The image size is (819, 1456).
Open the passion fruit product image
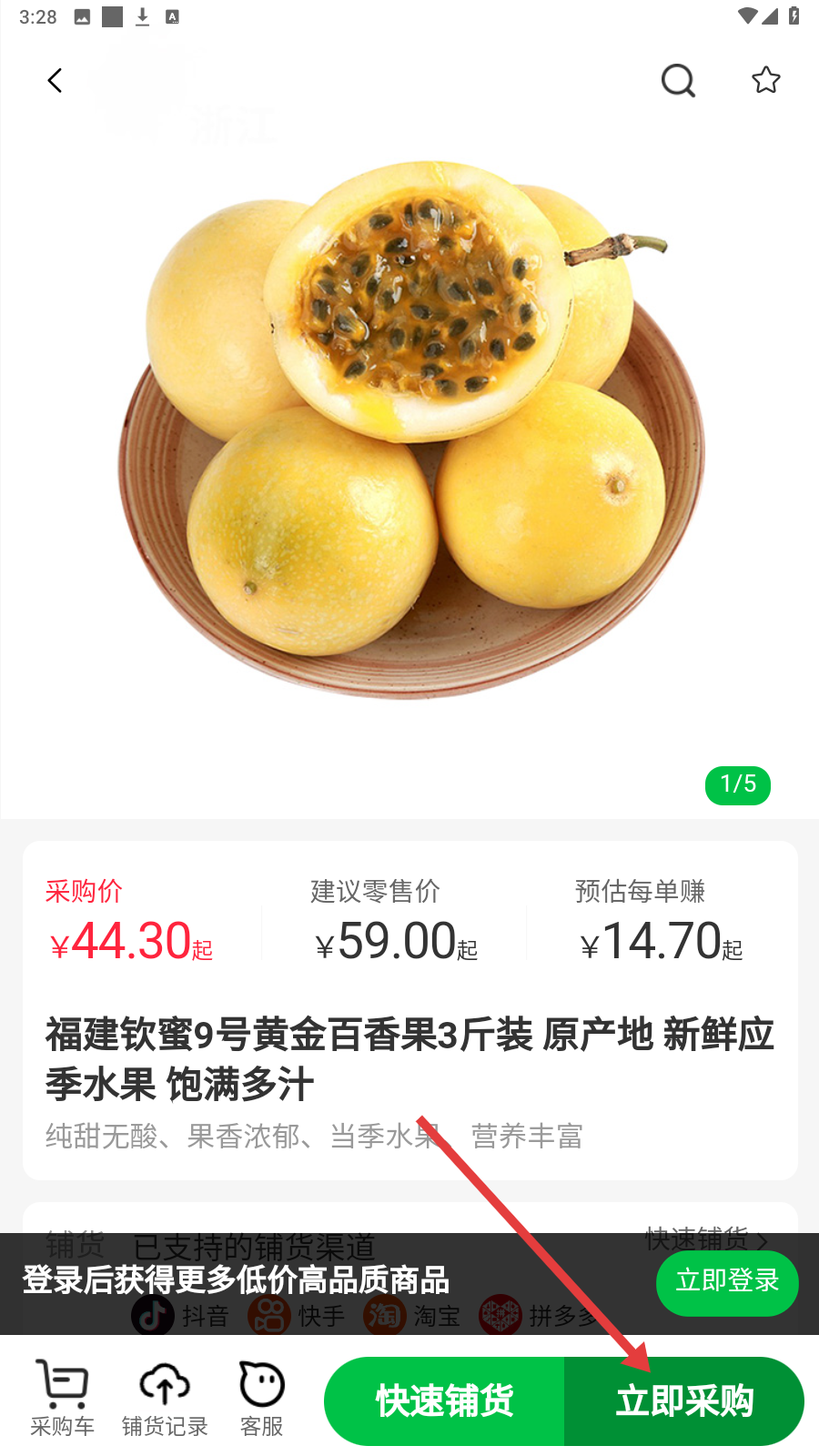point(409,428)
